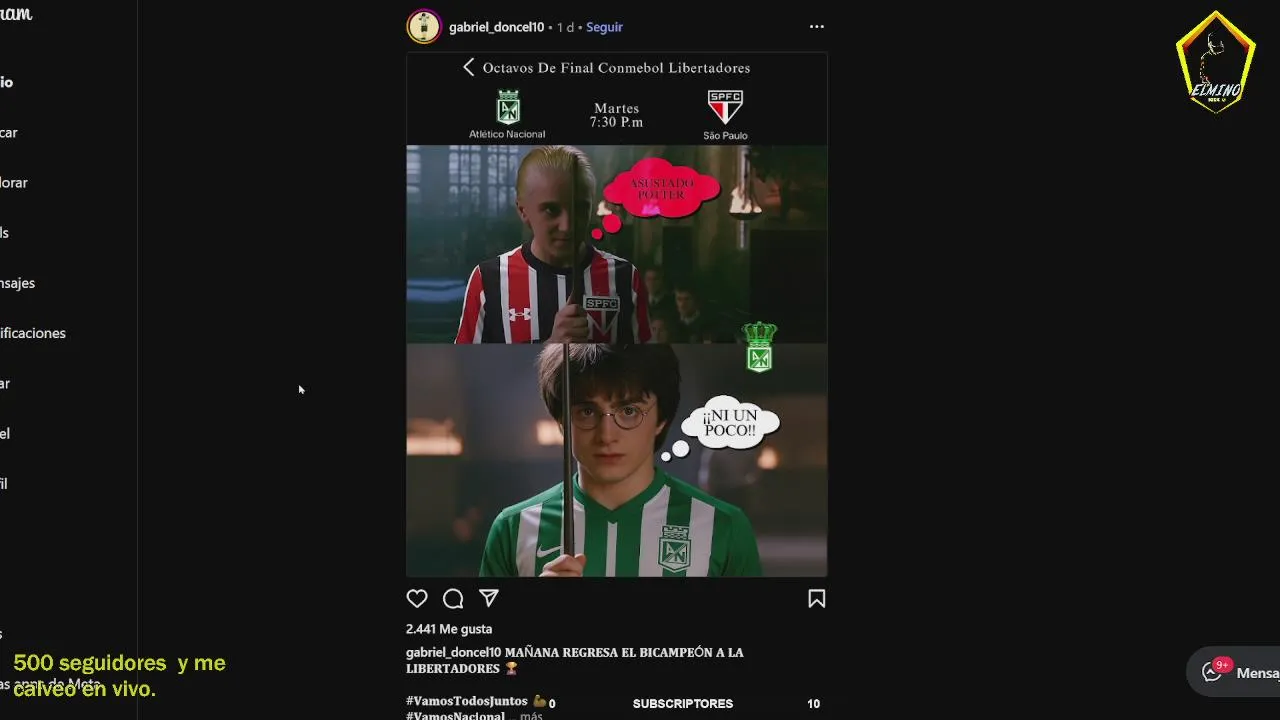Open gabriel_doncel10's profile from the username

point(496,27)
